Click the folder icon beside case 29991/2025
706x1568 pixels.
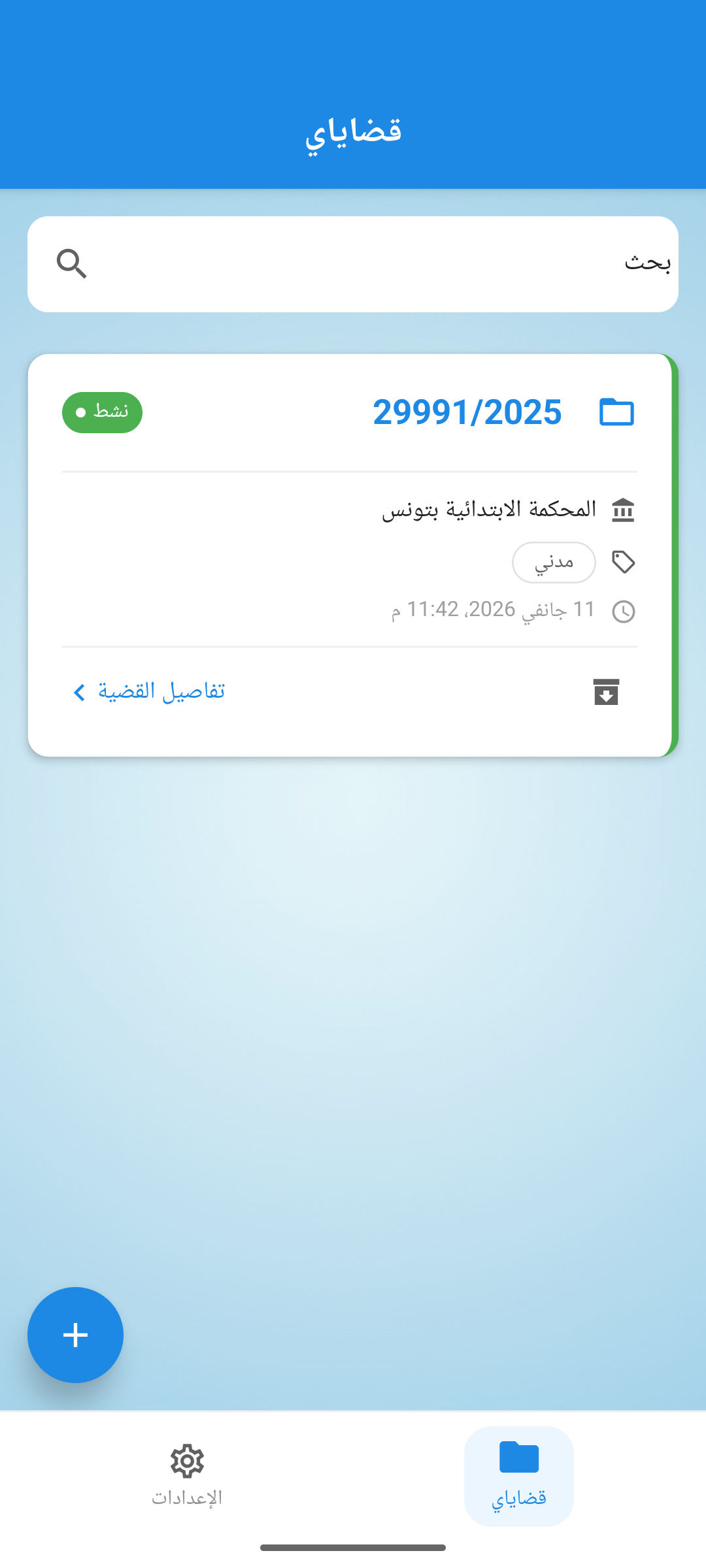(617, 412)
